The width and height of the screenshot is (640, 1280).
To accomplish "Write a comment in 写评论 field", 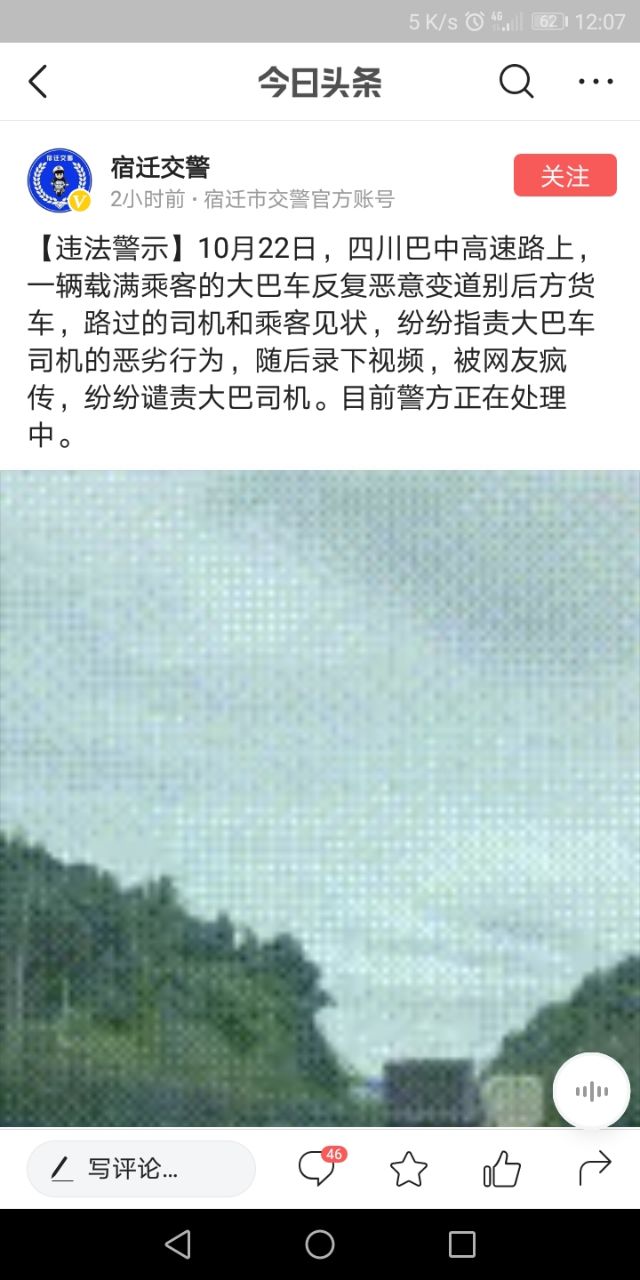I will coord(141,1168).
